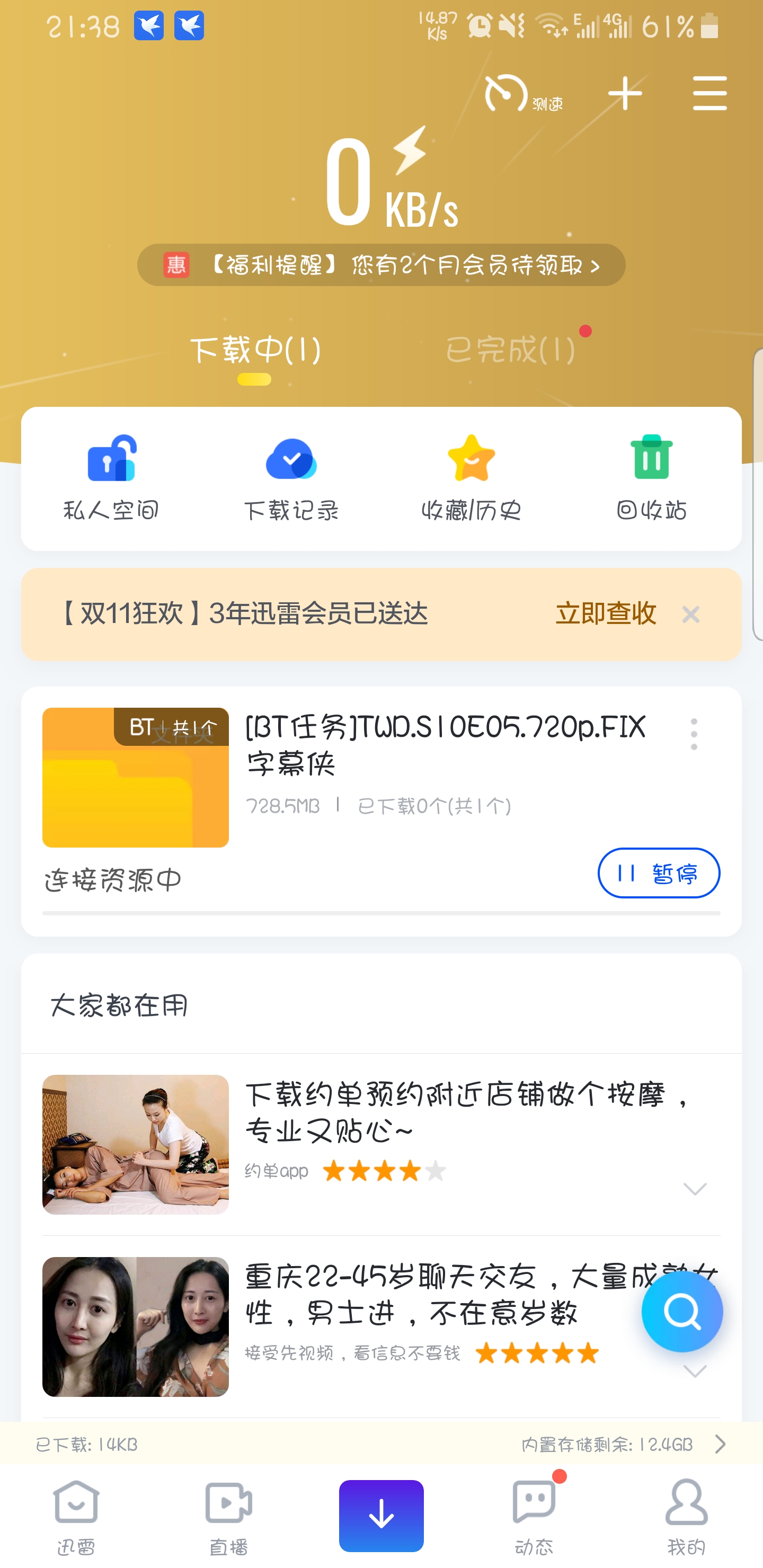Expand the 约单app recommendation card
This screenshot has height=1568, width=763.
(695, 1190)
